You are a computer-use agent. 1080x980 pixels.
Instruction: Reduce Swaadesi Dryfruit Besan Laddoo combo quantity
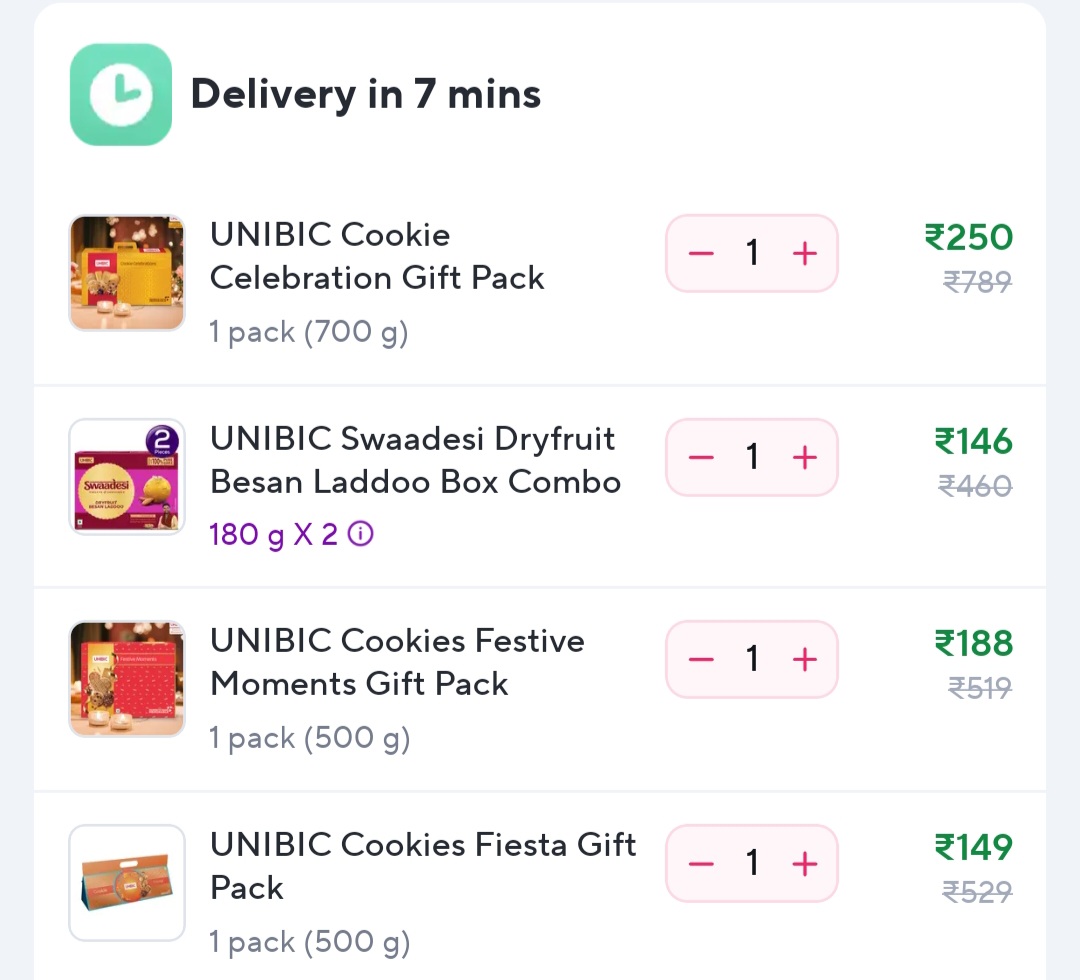[x=701, y=458]
